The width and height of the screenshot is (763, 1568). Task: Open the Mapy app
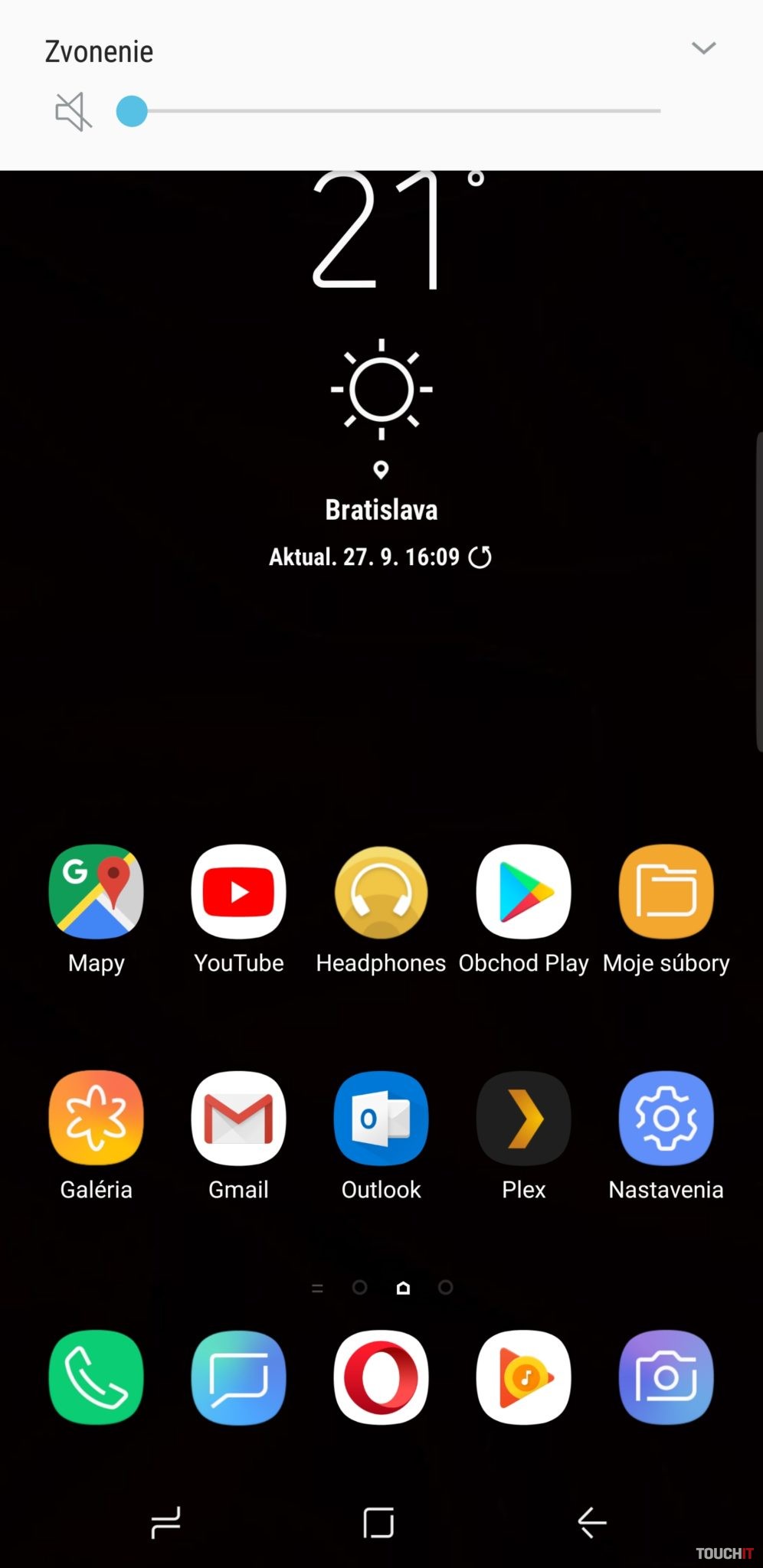pos(97,892)
